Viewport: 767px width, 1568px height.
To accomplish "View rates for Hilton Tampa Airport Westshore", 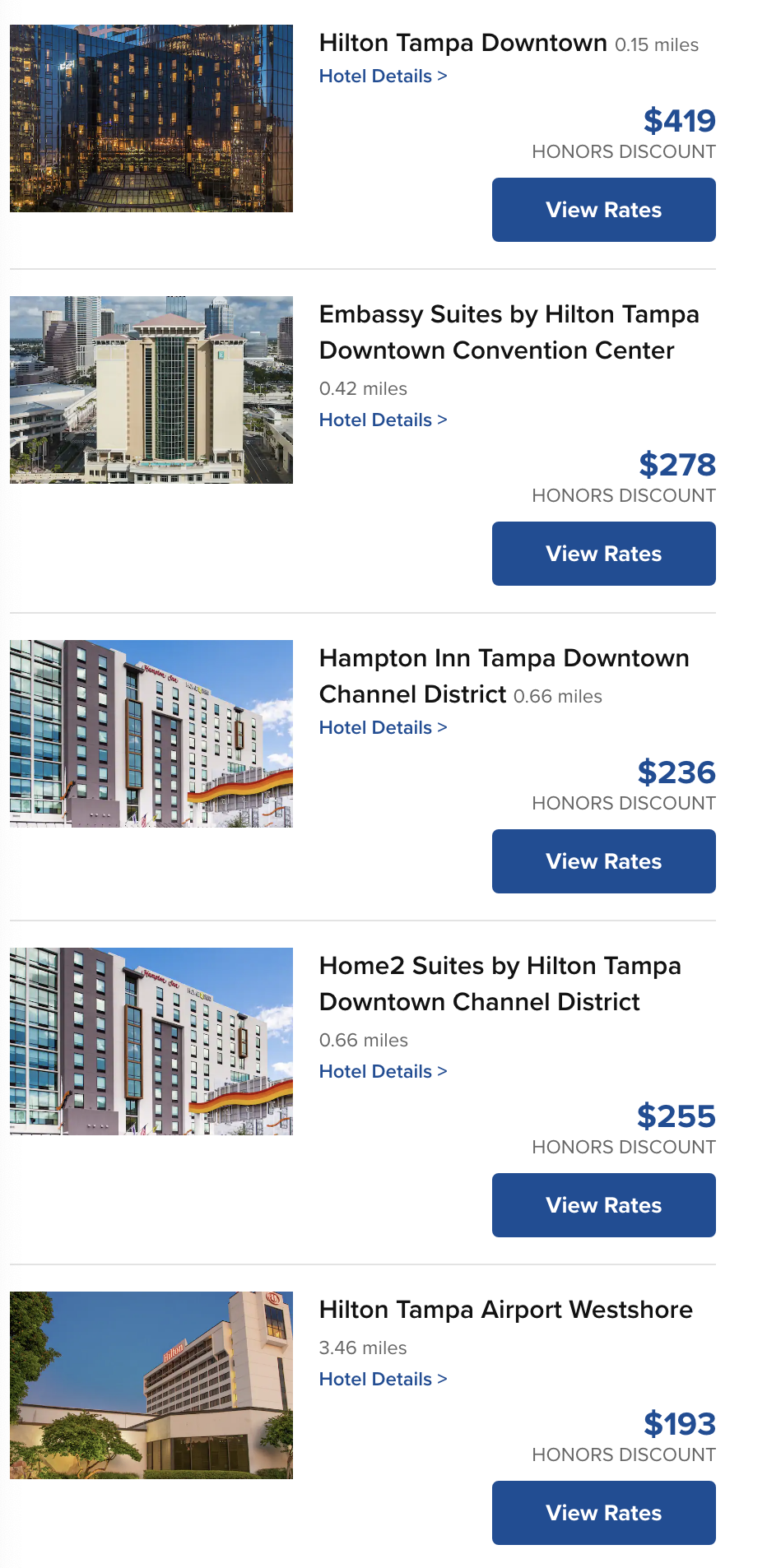I will 603,1513.
